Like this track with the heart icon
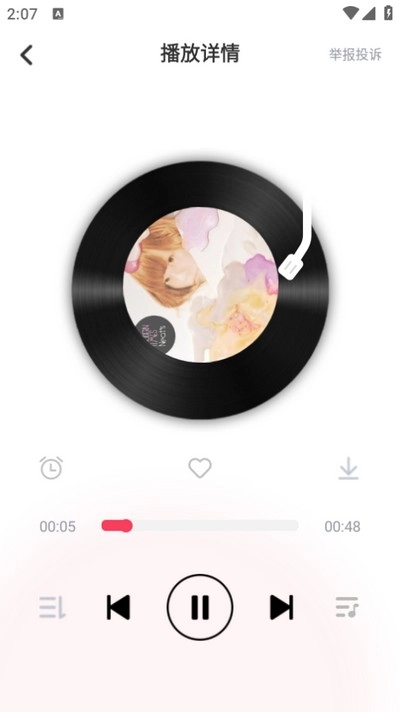Screen dimensions: 400x712 (x=200, y=468)
